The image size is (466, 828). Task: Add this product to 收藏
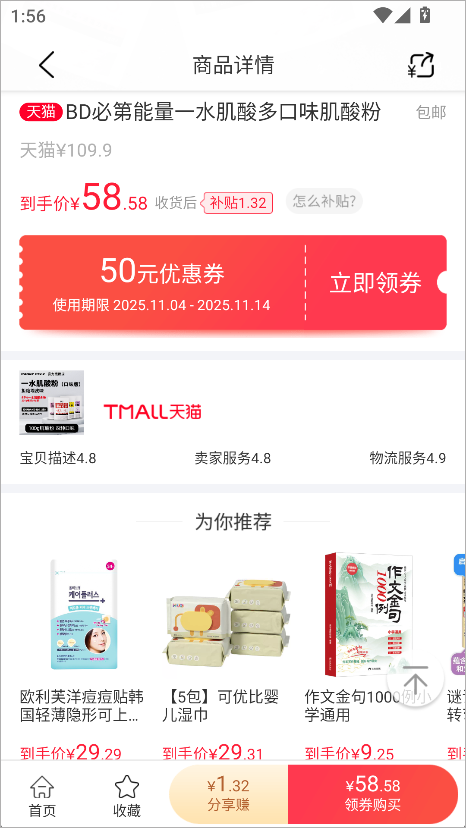[127, 796]
